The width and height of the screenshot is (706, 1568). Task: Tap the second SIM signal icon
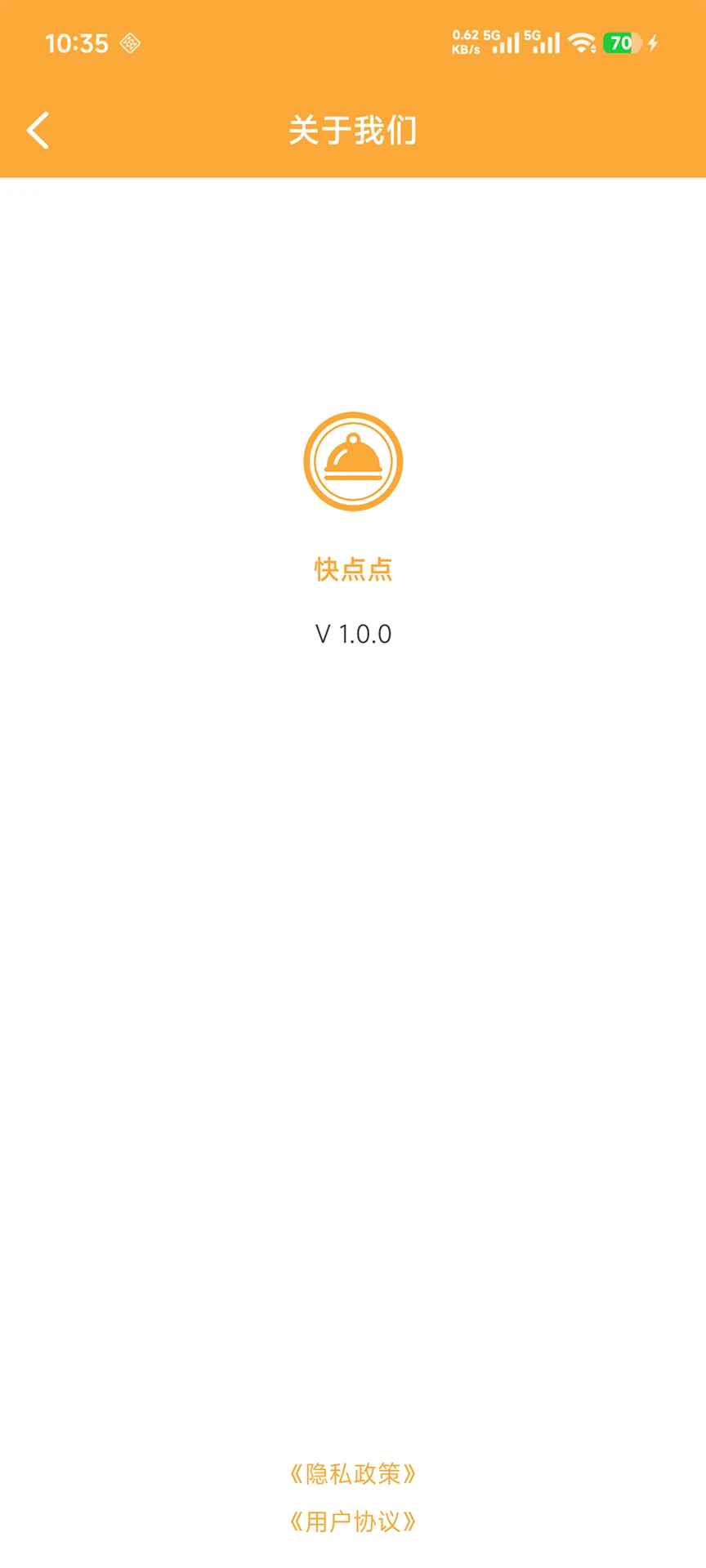point(543,42)
